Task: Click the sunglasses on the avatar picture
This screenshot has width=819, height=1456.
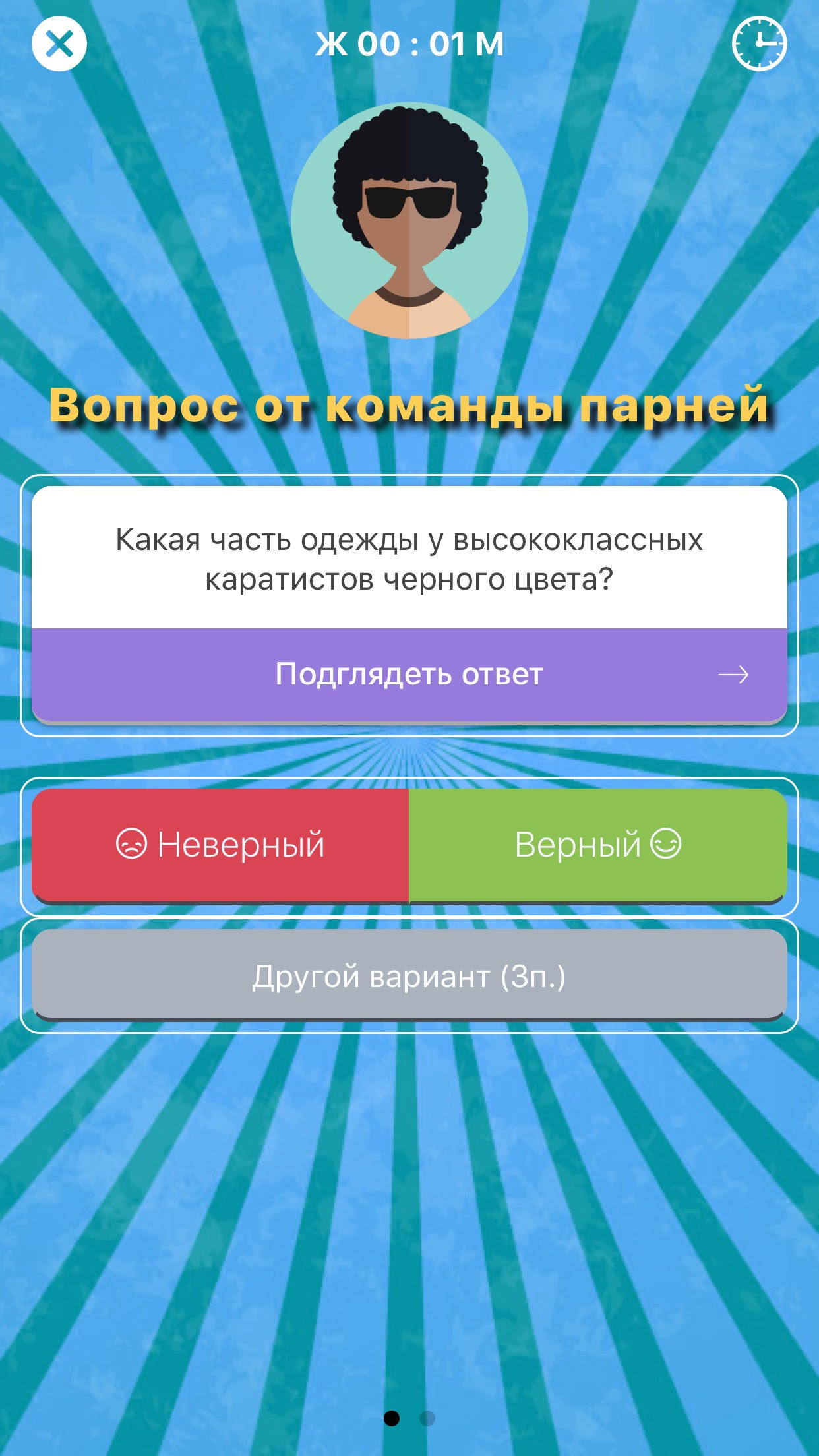Action: (x=409, y=201)
